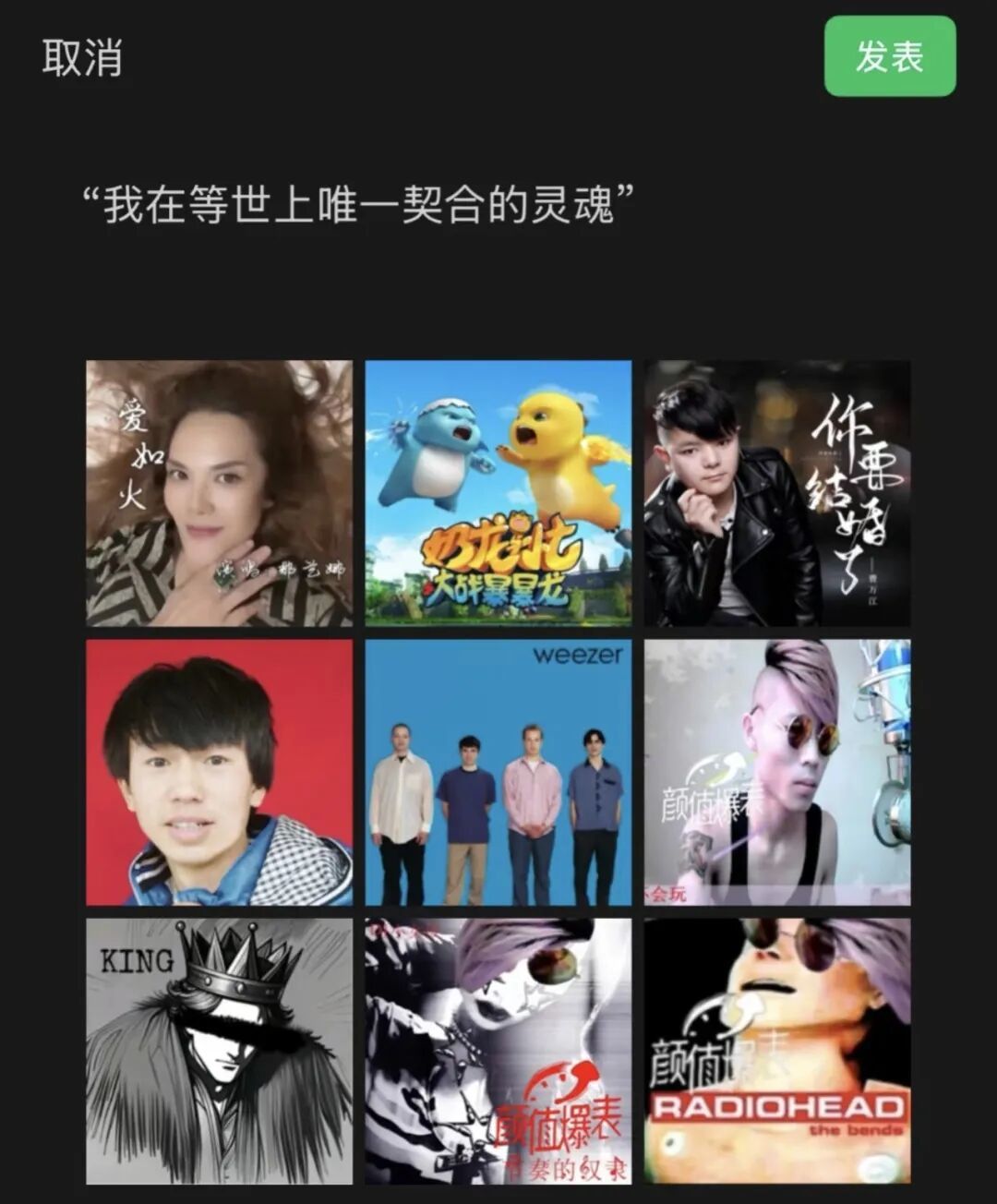
Task: Edit the caption text “我在等世上唯一契合的灵魂”
Action: coord(358,204)
